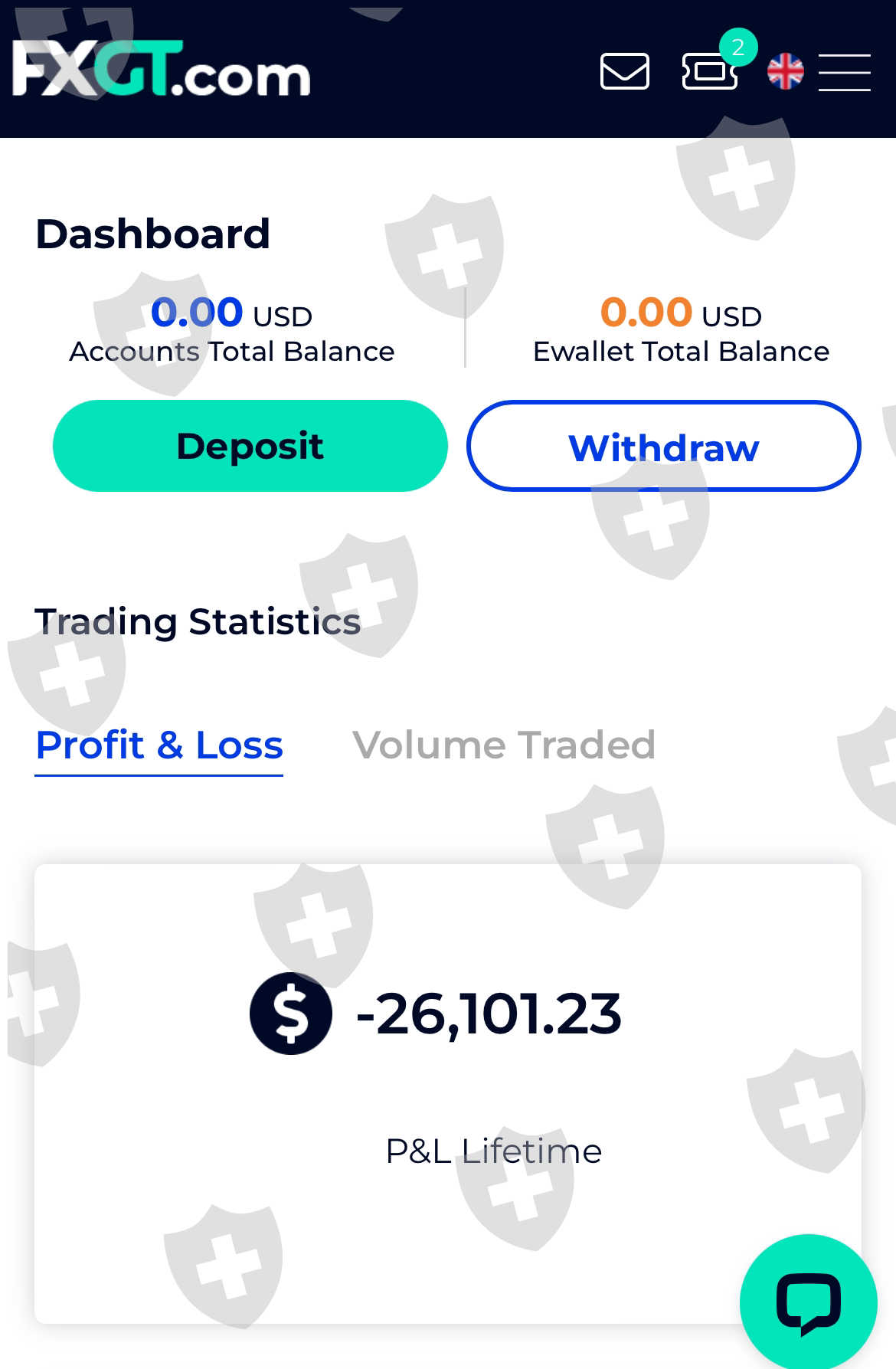Open the hamburger menu

coord(844,73)
